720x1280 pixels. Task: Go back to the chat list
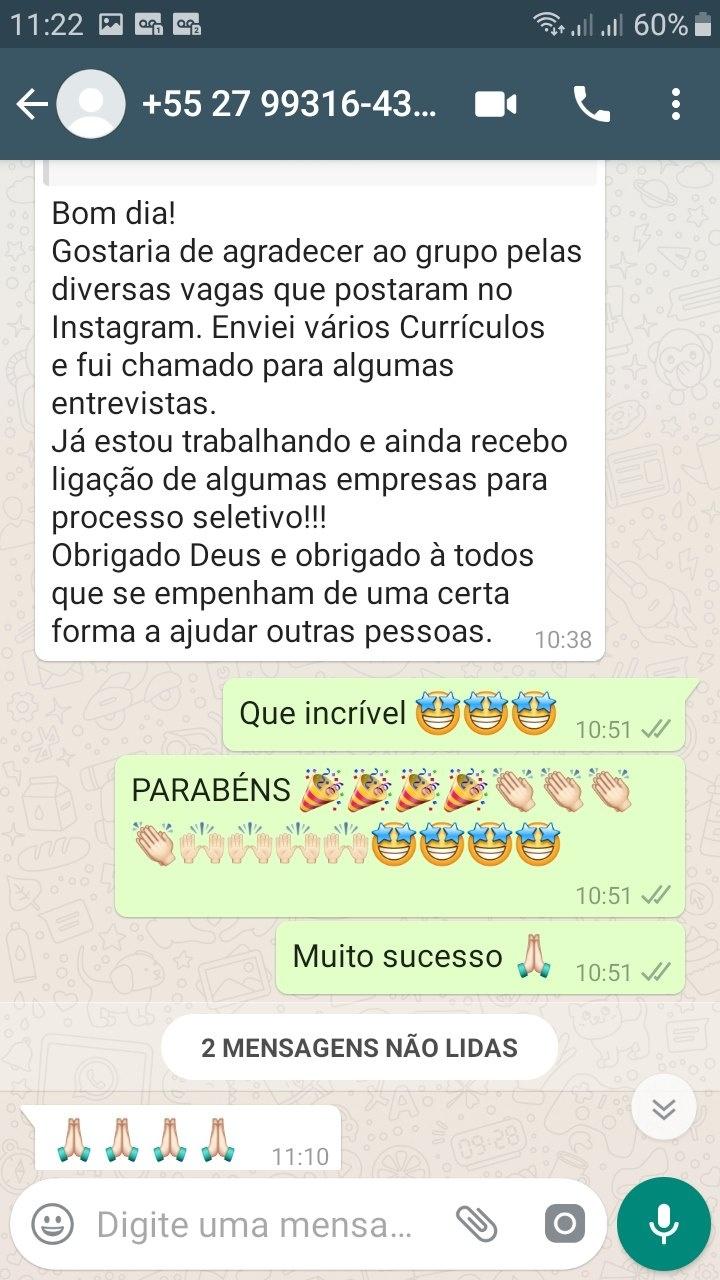pos(32,104)
